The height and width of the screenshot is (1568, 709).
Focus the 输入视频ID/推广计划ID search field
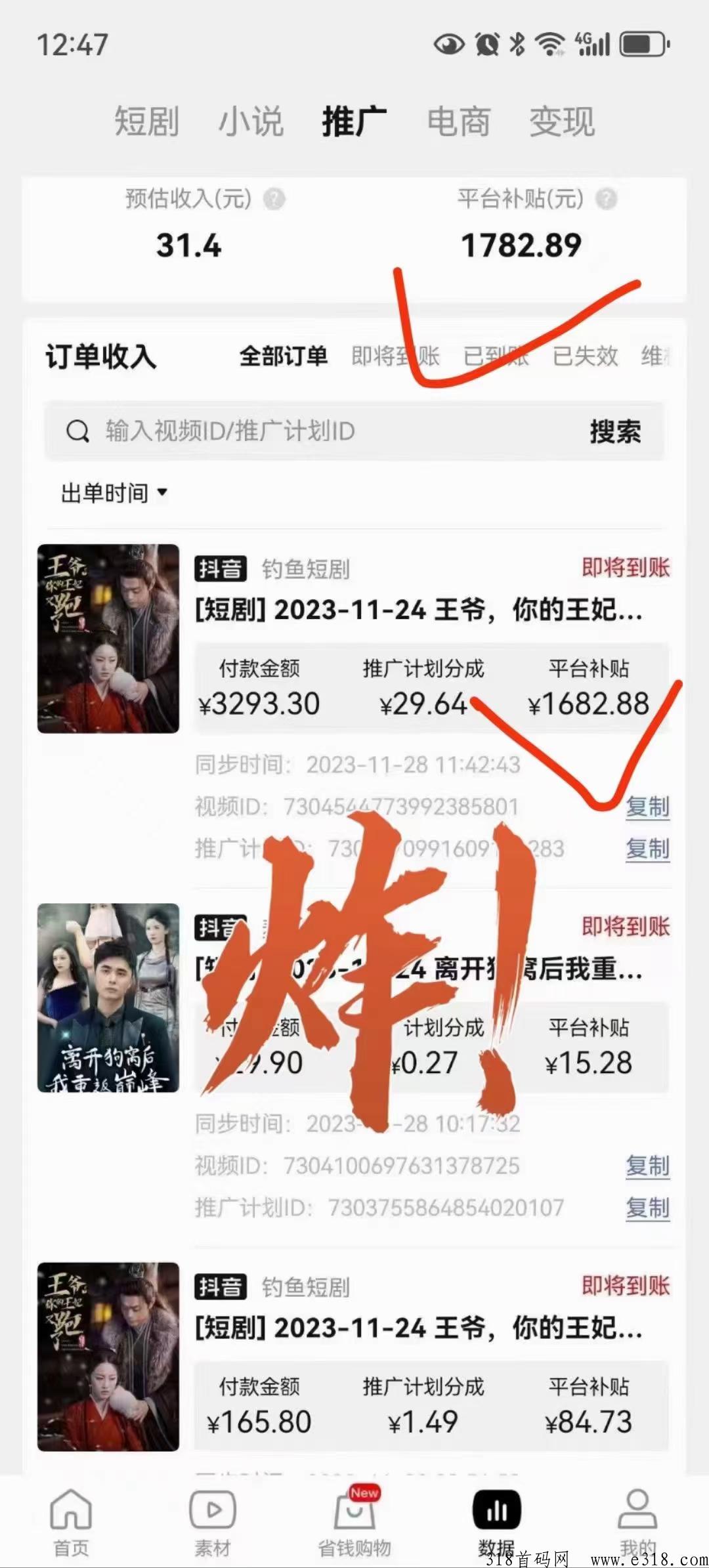point(328,431)
